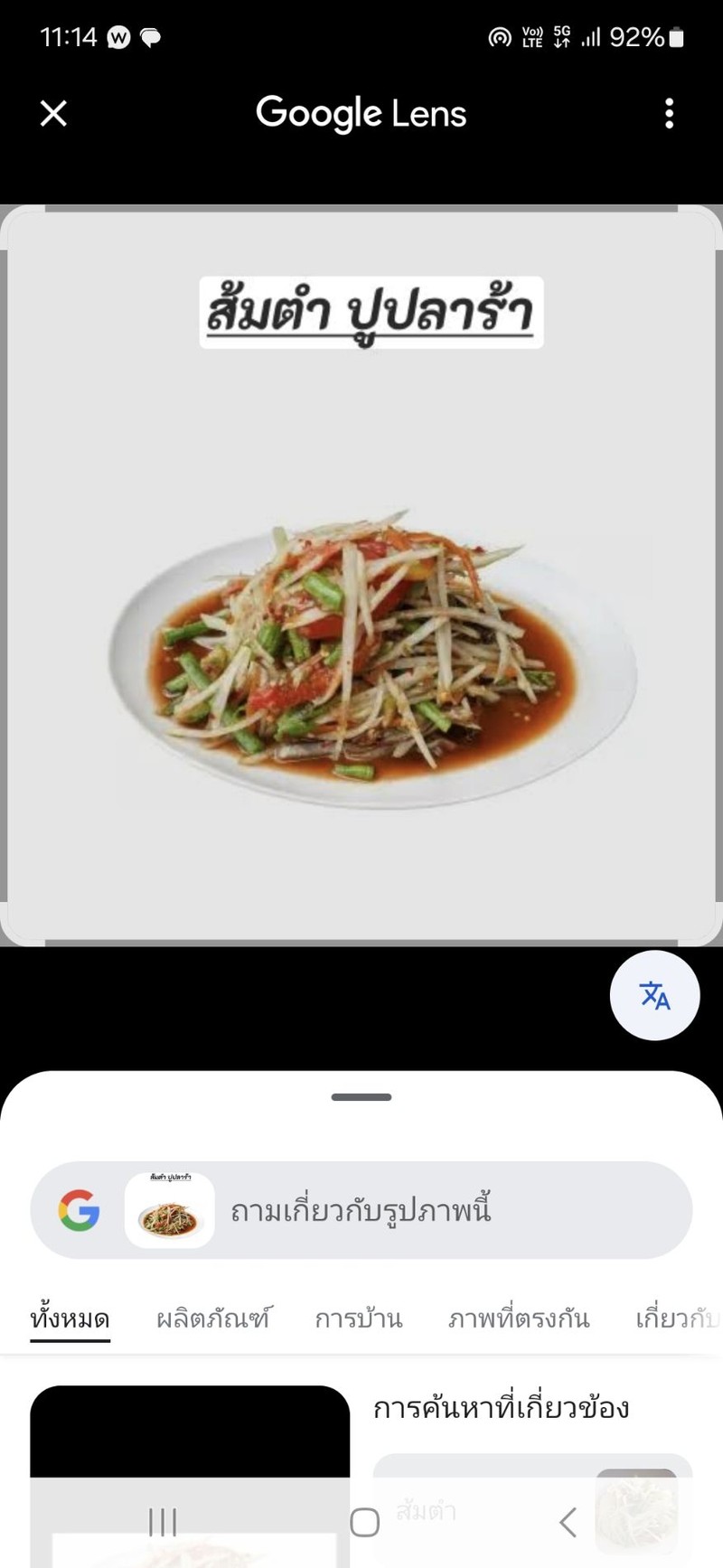Switch to the ผลิตภัณฑ์ tab
723x1568 pixels.
coord(212,1319)
